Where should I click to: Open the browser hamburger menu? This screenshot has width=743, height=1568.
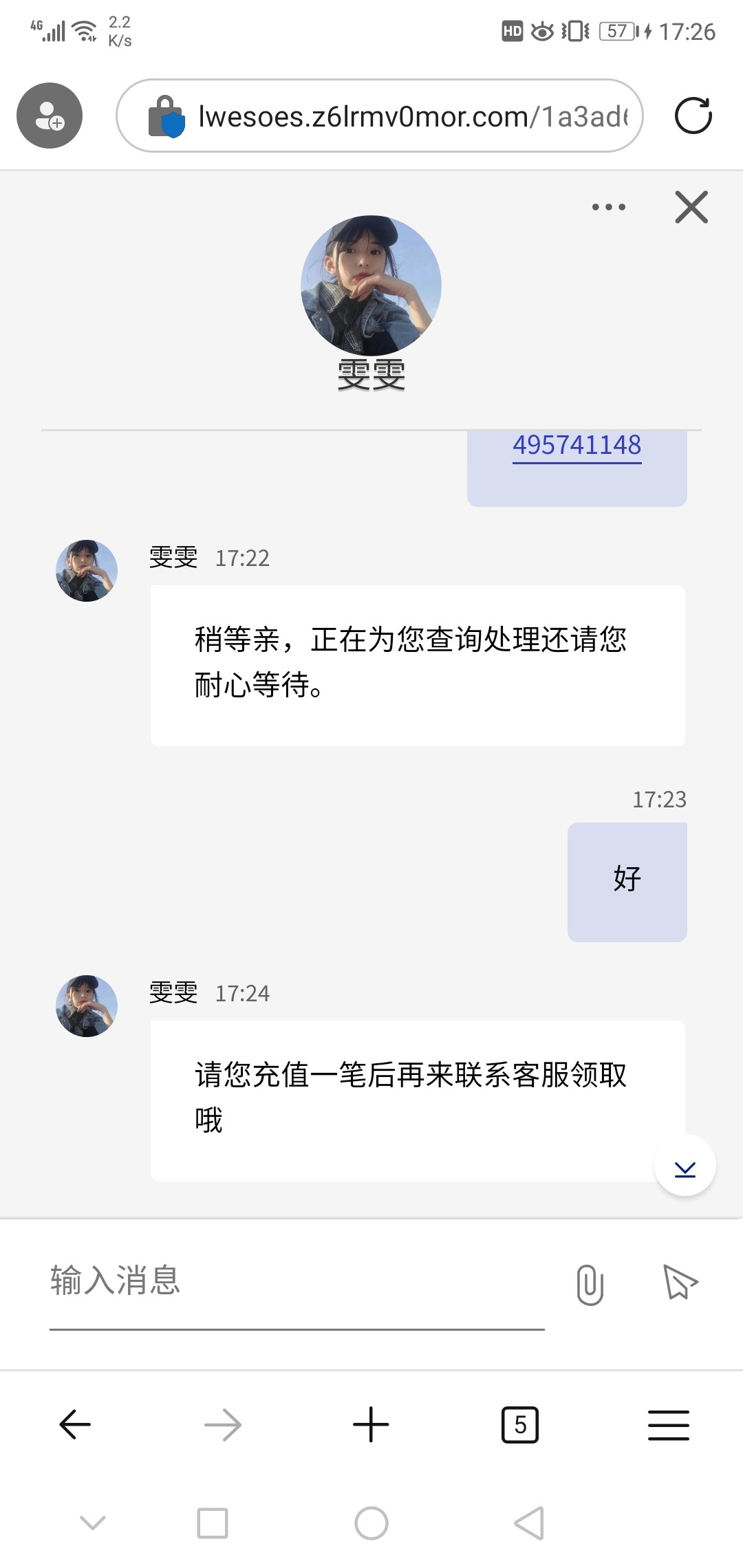click(668, 1424)
